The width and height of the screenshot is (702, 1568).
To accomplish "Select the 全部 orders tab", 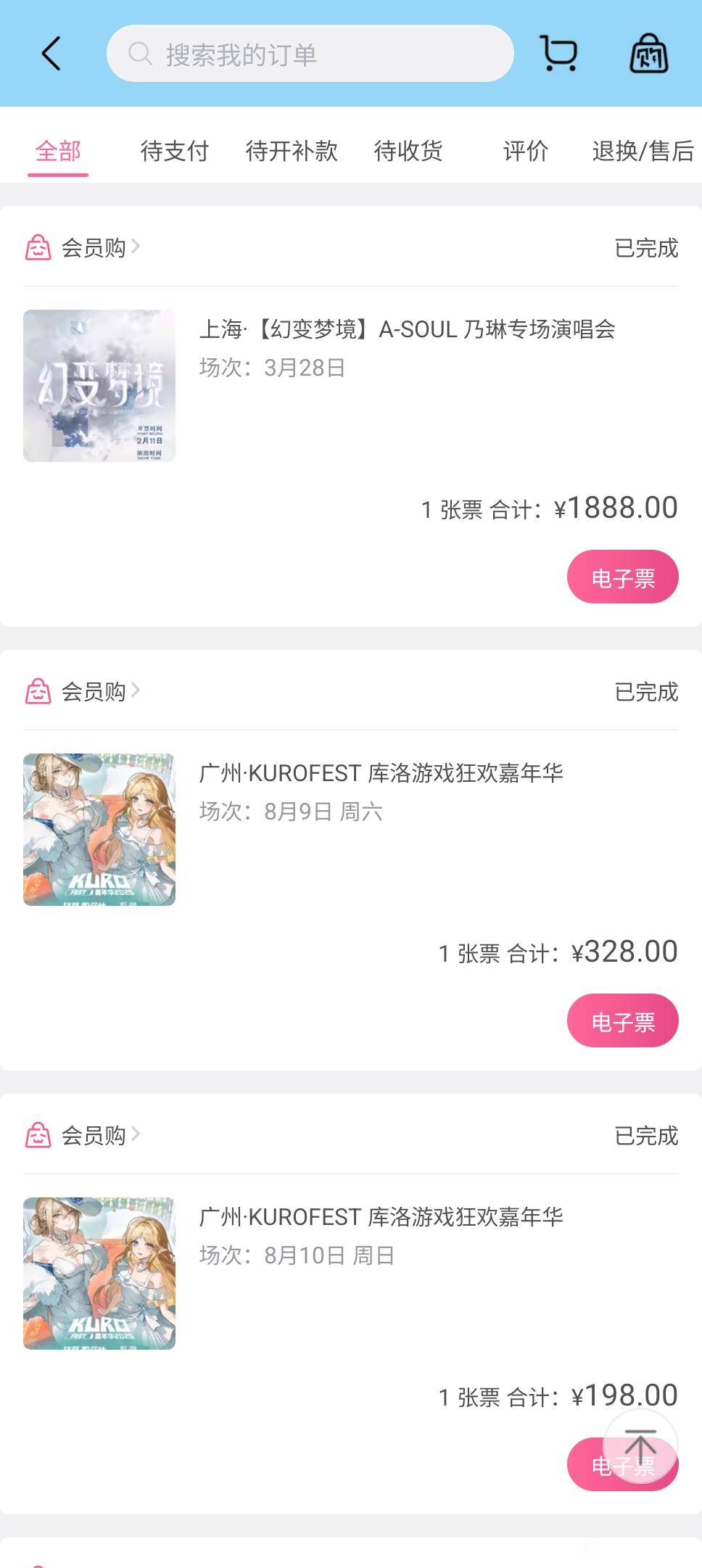I will point(58,151).
